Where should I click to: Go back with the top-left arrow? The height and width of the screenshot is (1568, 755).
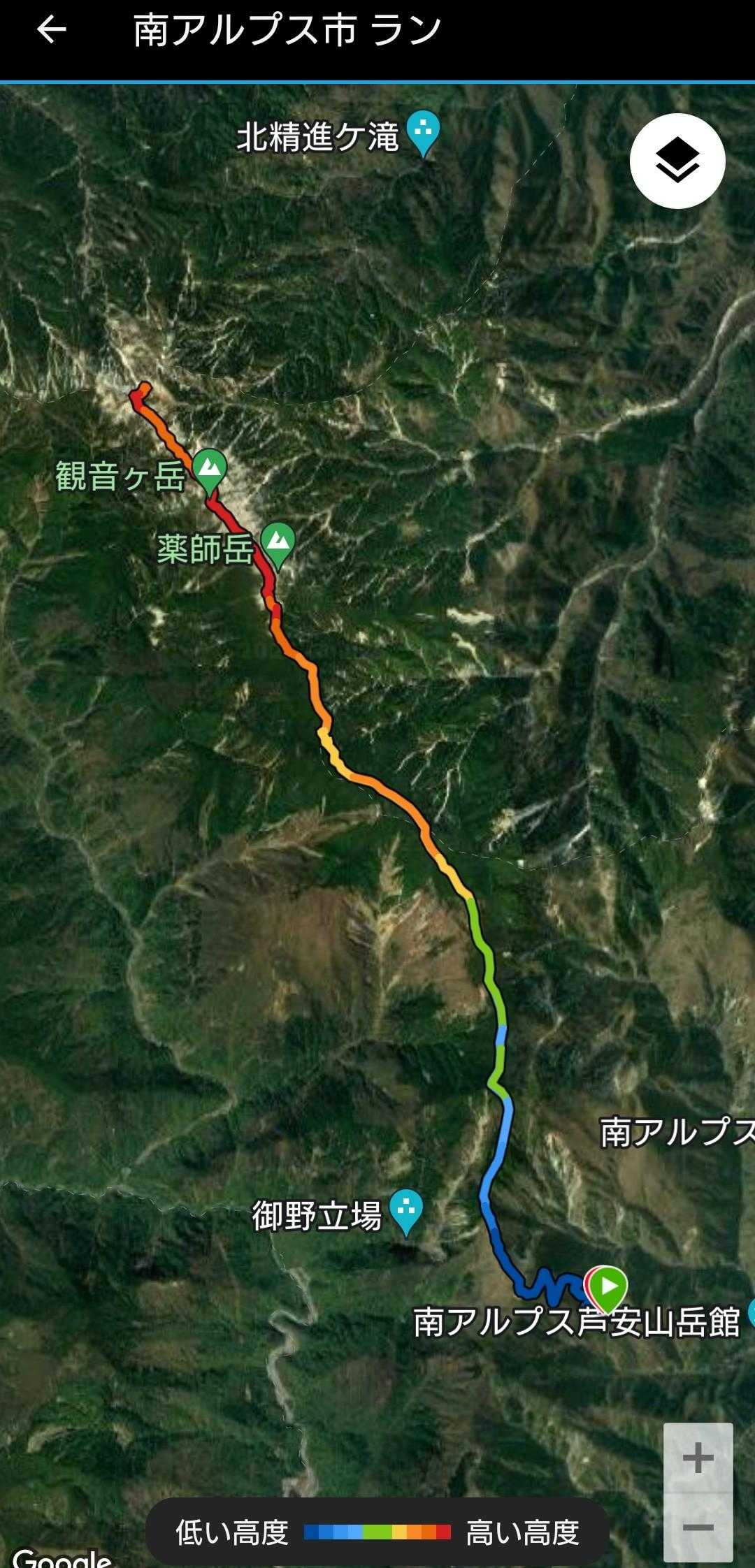[51, 30]
